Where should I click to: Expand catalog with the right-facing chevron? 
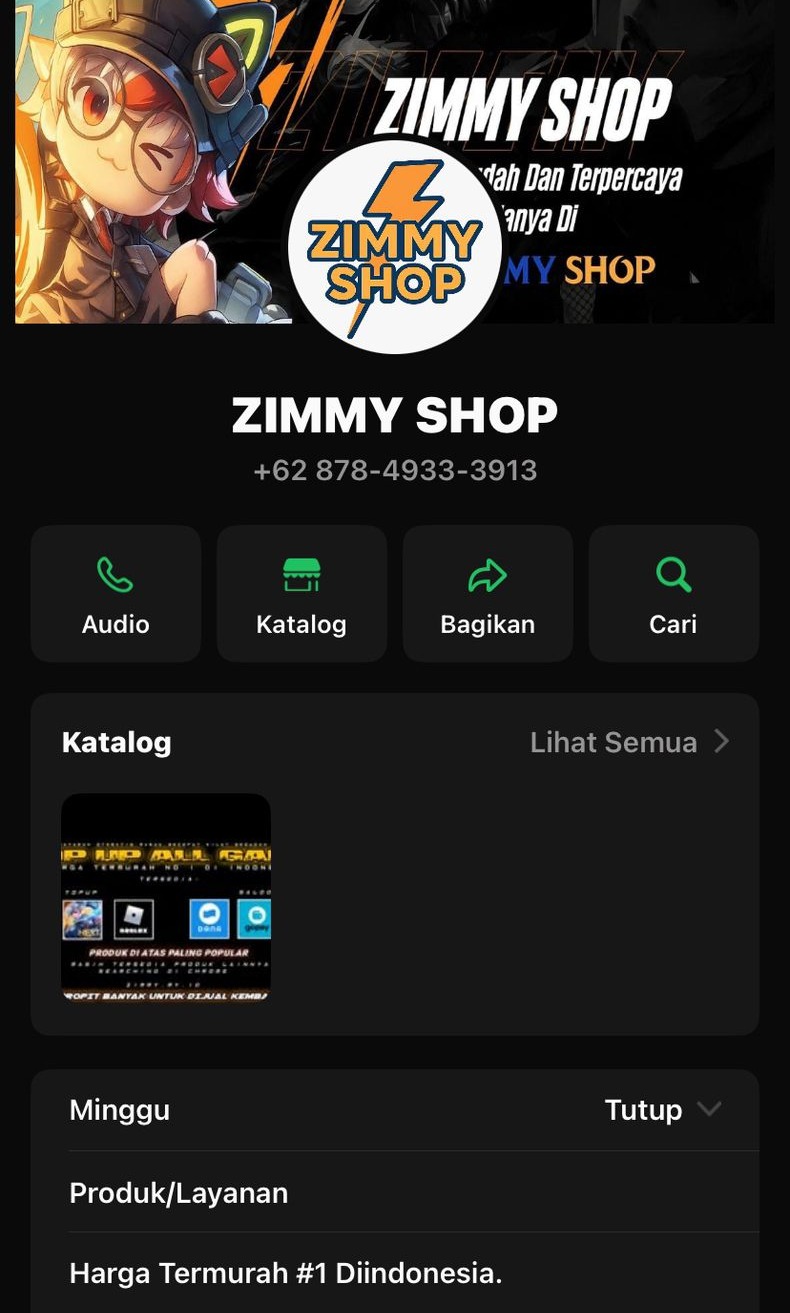pyautogui.click(x=720, y=741)
